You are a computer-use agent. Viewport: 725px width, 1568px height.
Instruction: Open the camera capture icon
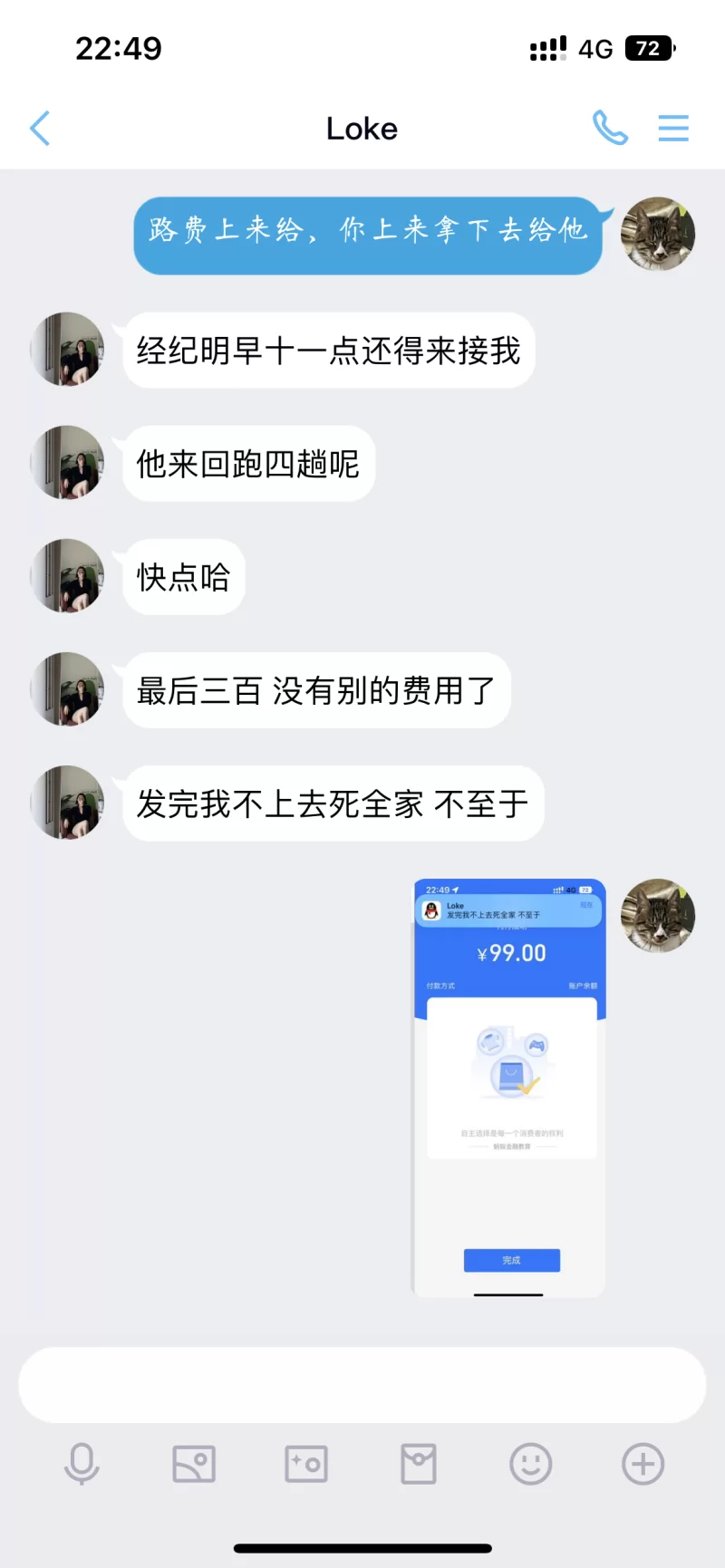306,1464
